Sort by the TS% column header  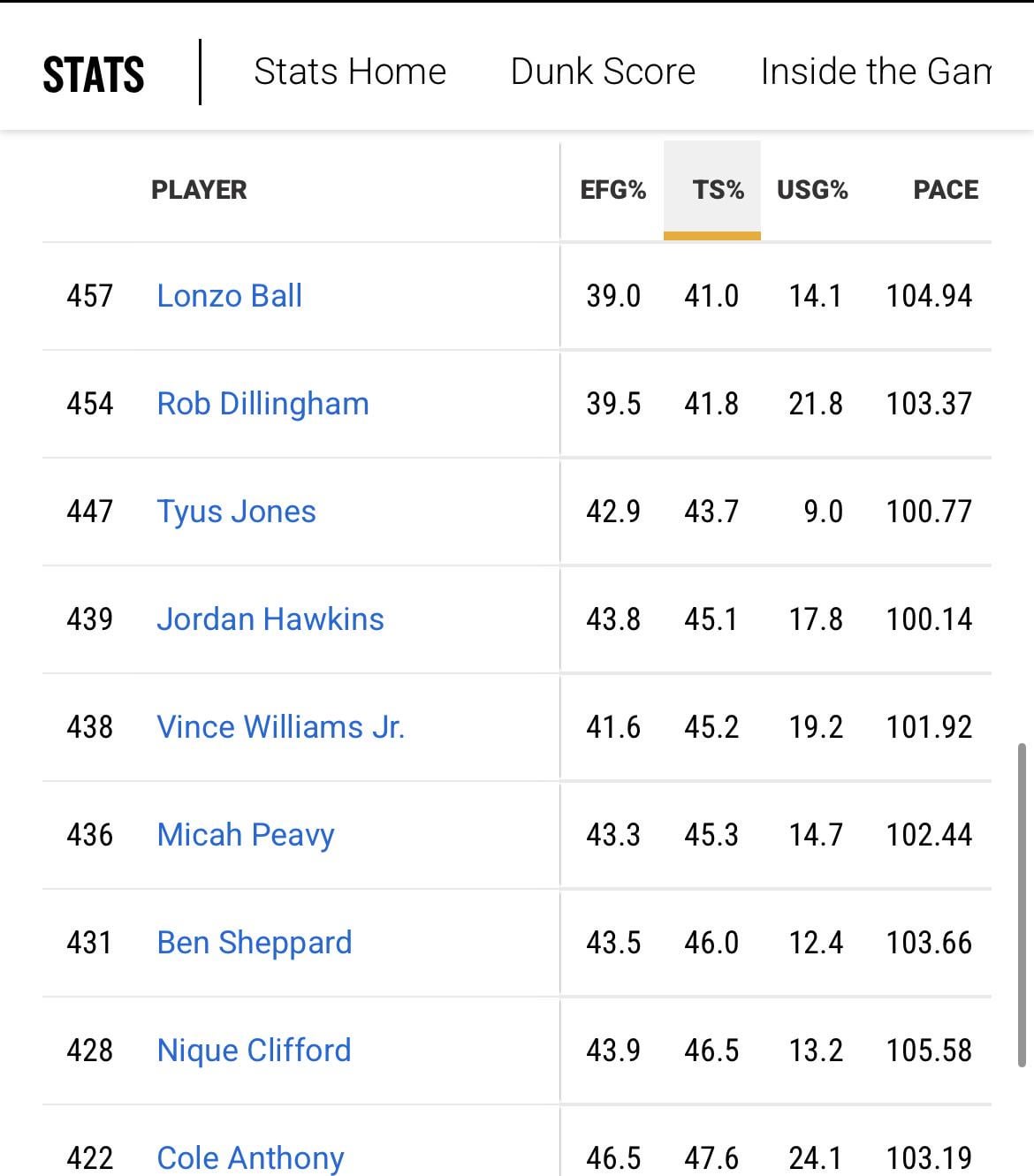click(x=717, y=190)
